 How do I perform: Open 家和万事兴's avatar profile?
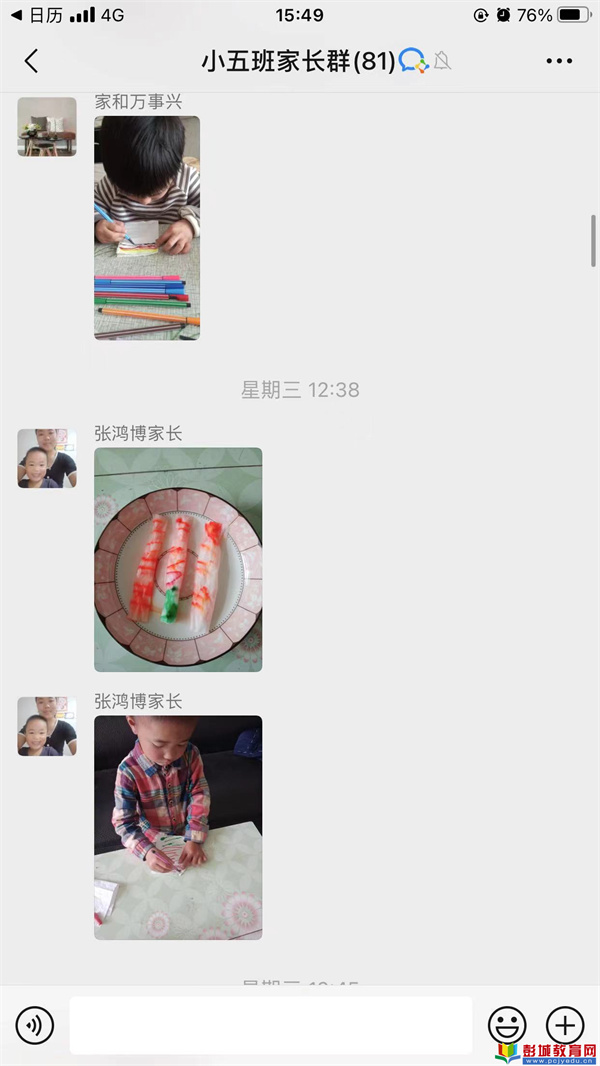point(47,126)
